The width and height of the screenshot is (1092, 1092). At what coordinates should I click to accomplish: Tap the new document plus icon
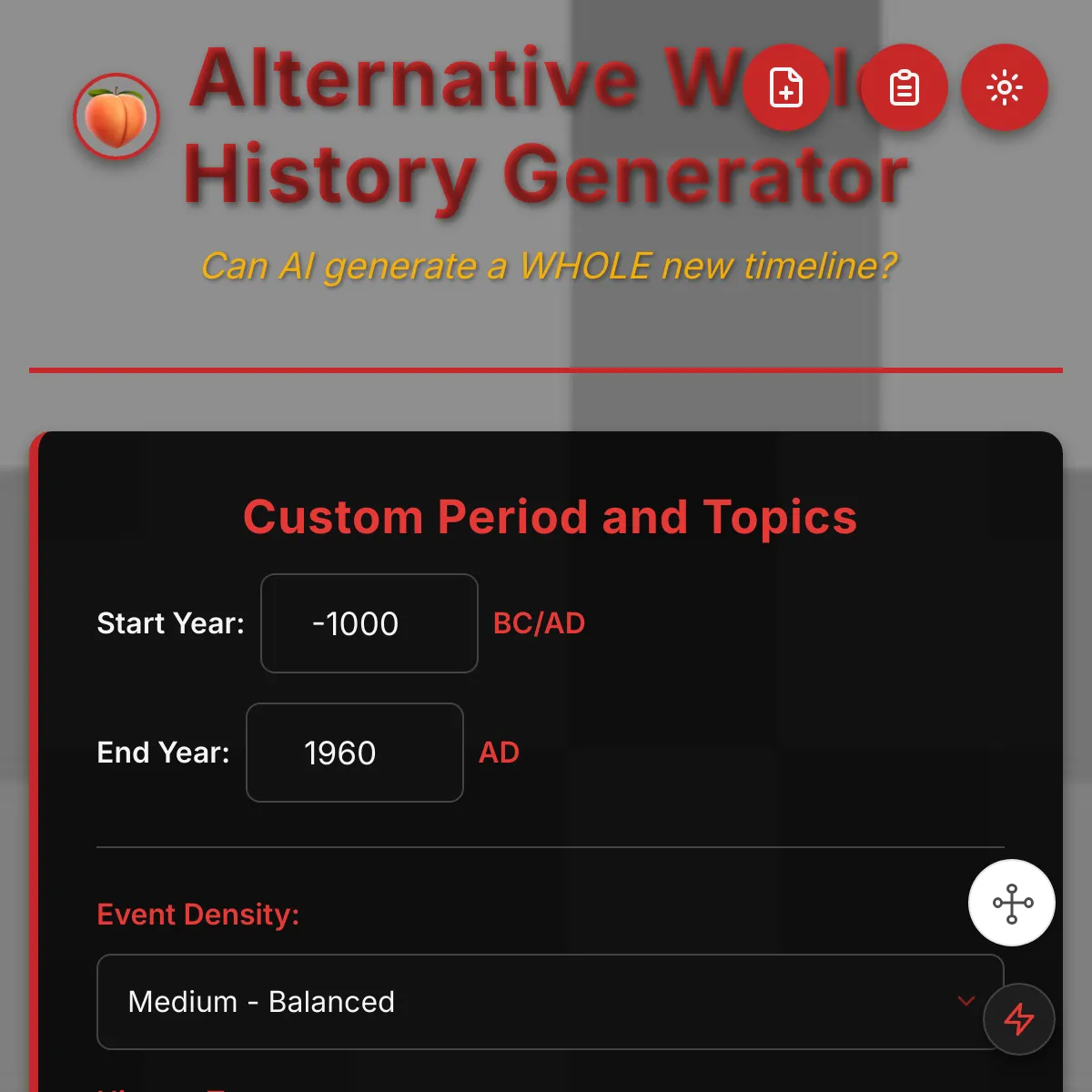(786, 87)
